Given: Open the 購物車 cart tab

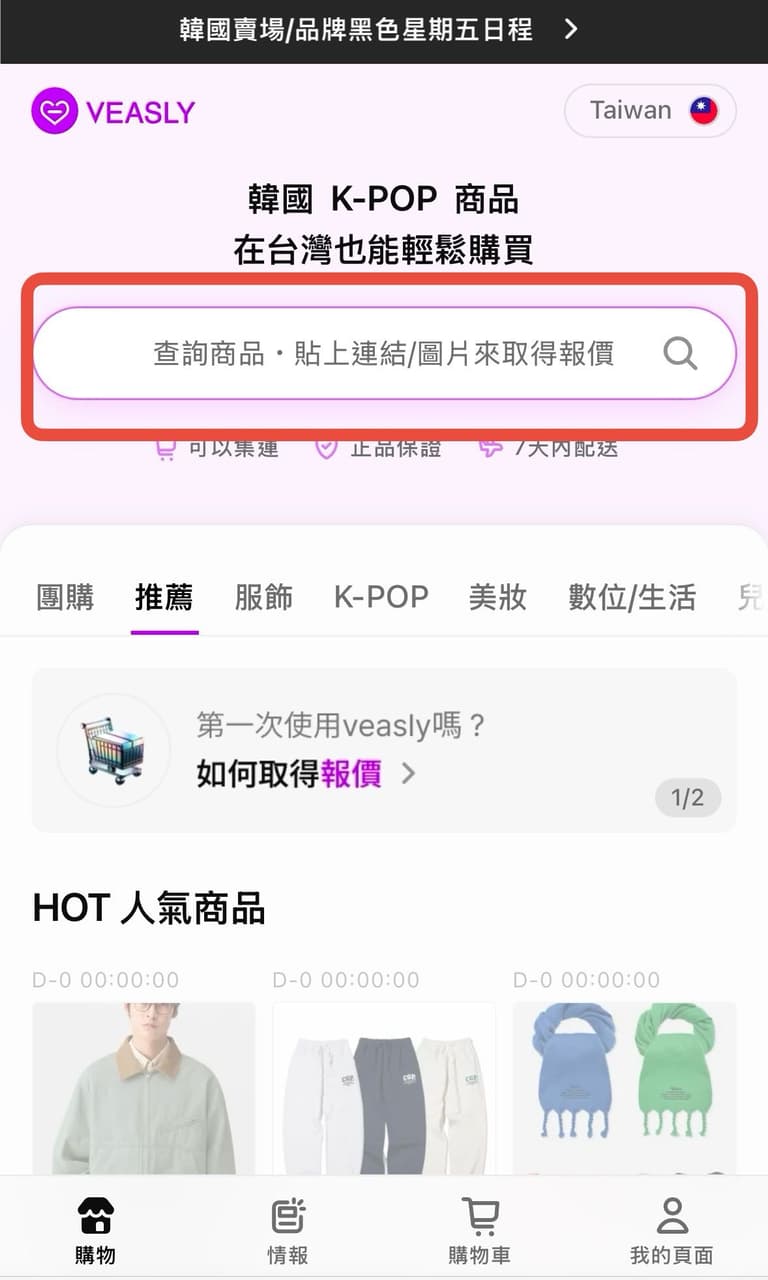Looking at the screenshot, I should pos(480,1231).
